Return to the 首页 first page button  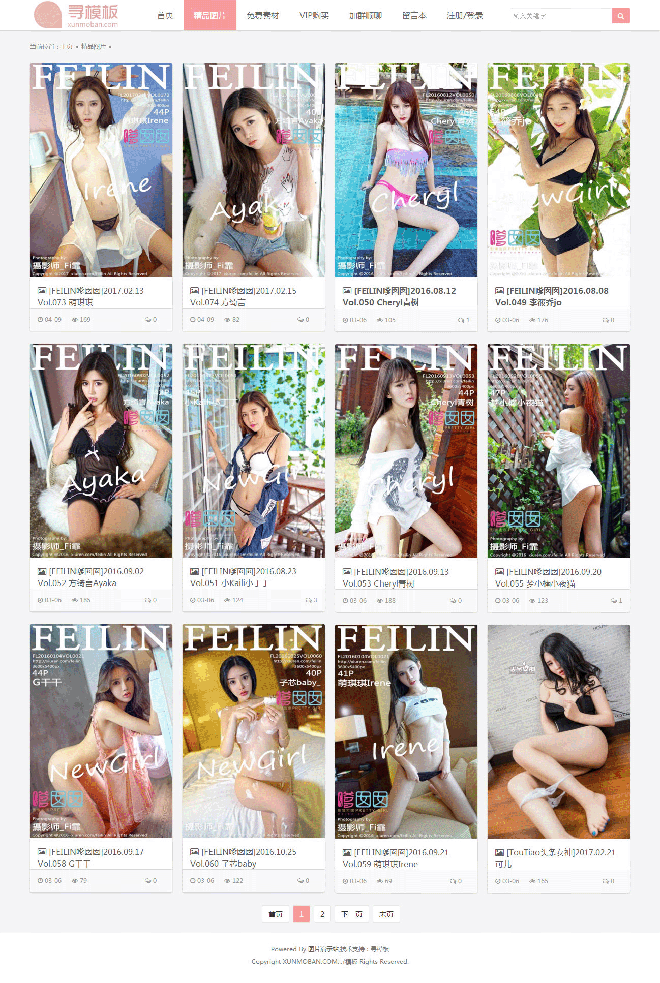point(275,914)
